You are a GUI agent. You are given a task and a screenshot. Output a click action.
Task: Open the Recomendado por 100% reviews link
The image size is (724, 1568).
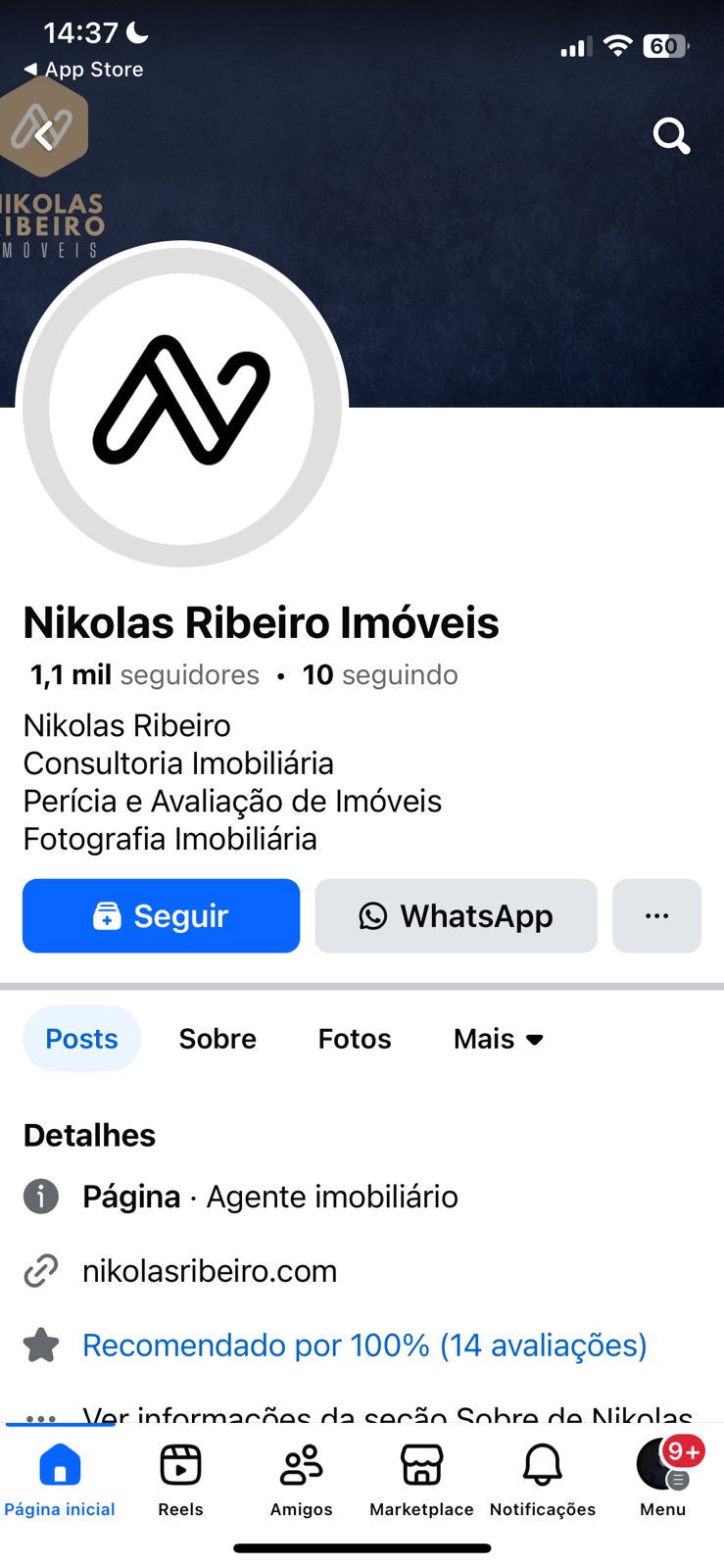(x=364, y=1346)
